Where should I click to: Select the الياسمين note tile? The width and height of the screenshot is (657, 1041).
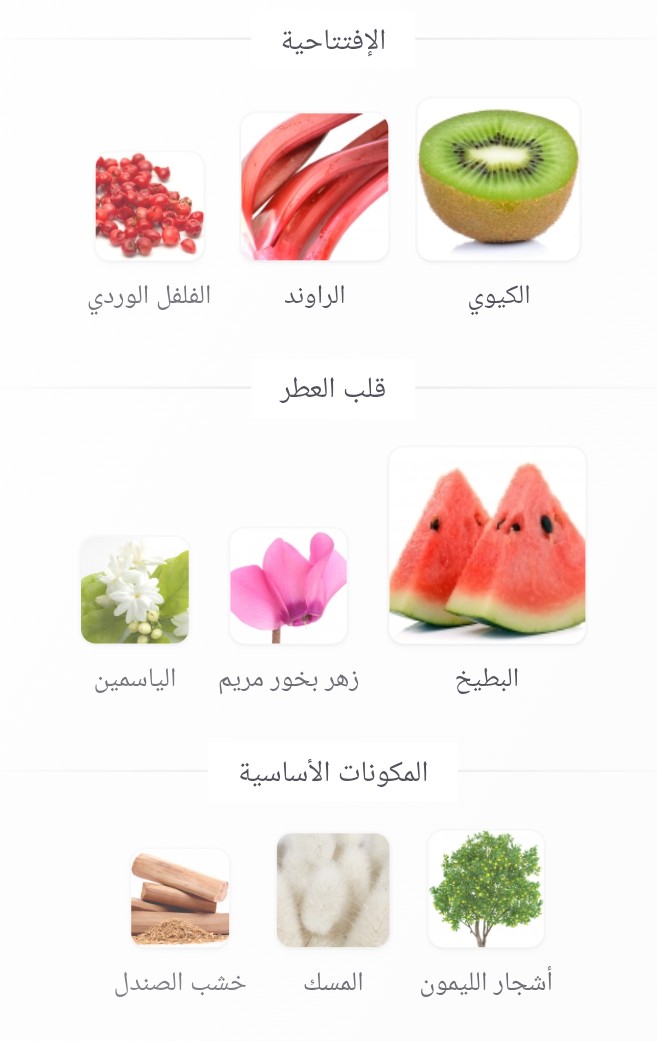(135, 590)
